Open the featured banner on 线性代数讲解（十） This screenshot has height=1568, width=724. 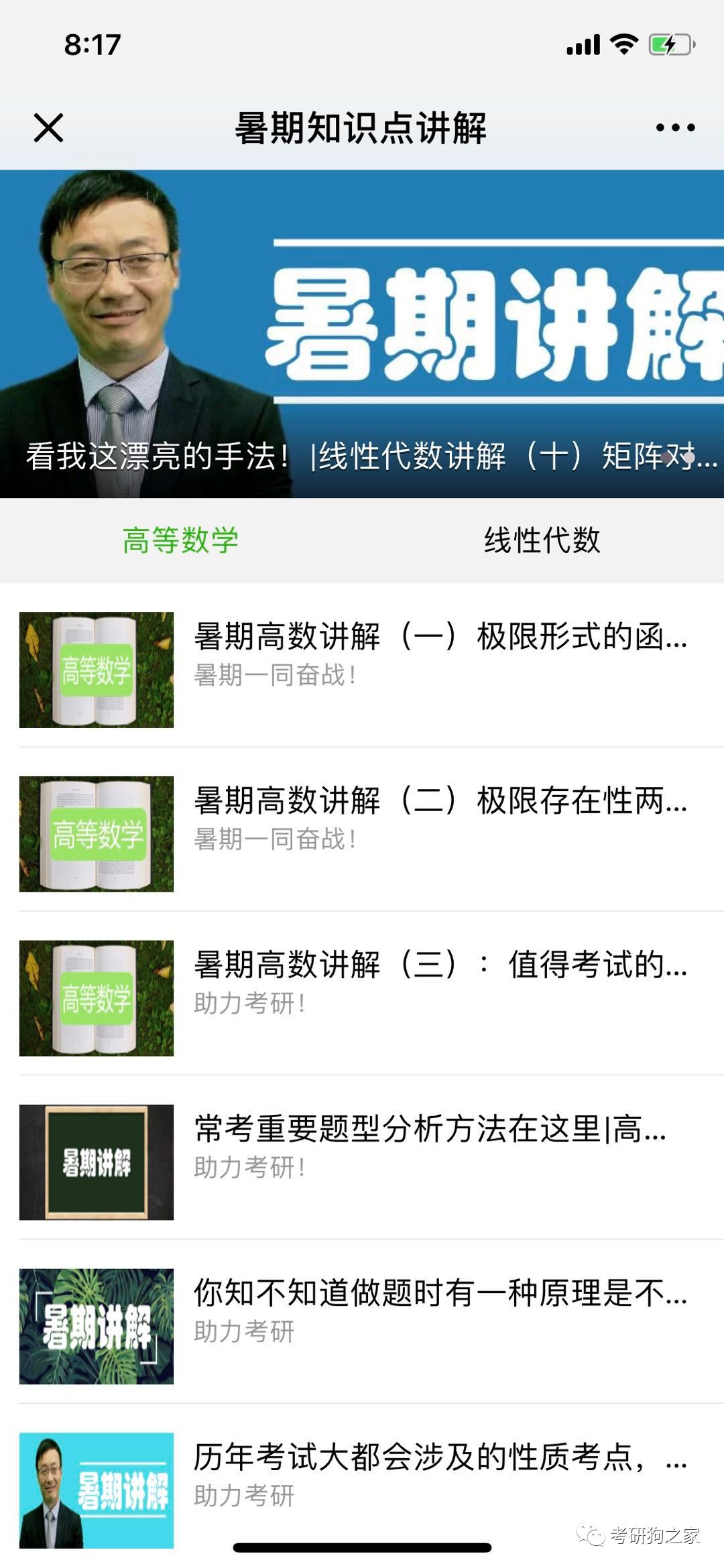(x=362, y=334)
